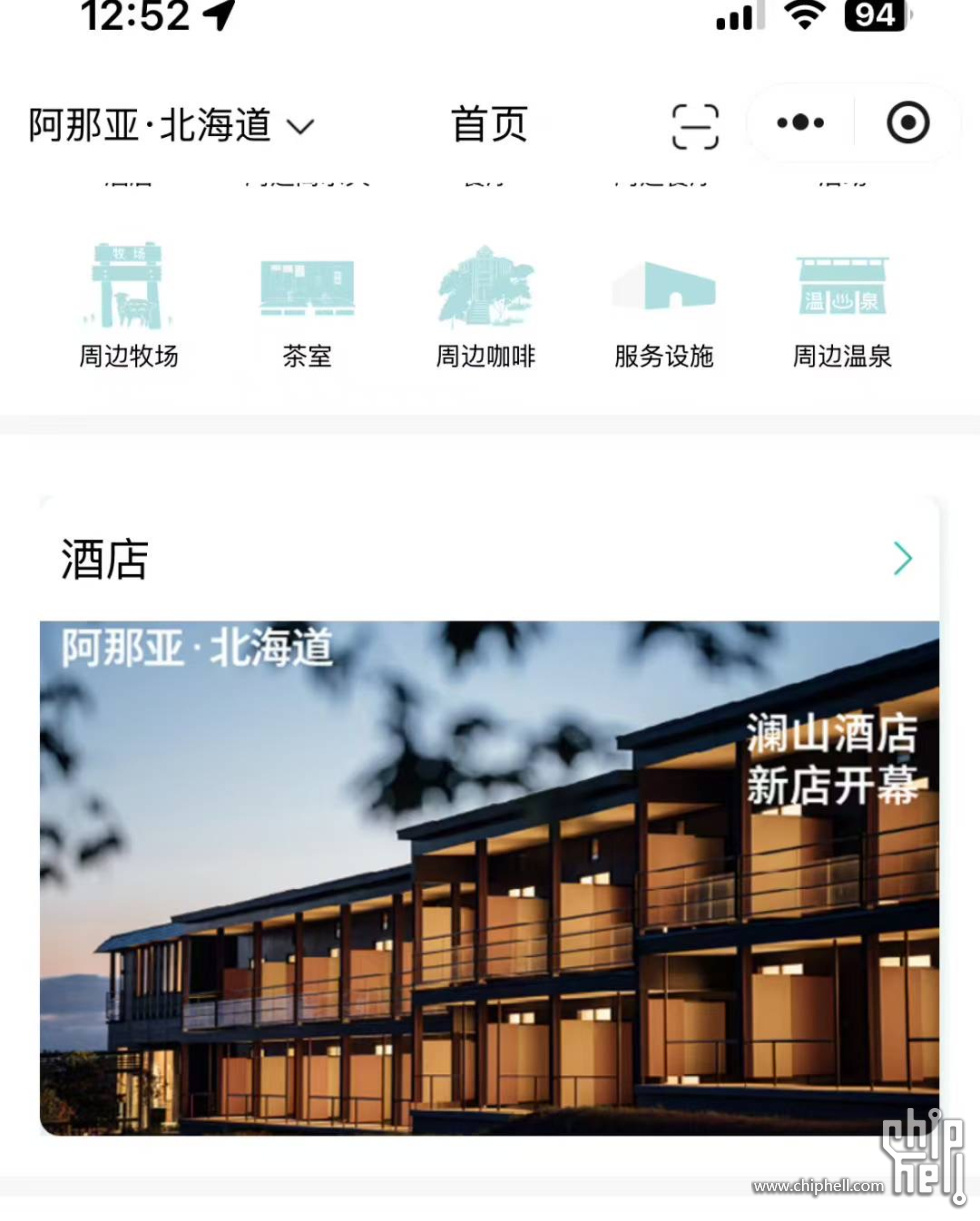This screenshot has width=980, height=1221.
Task: Open the scan code icon
Action: pos(695,126)
